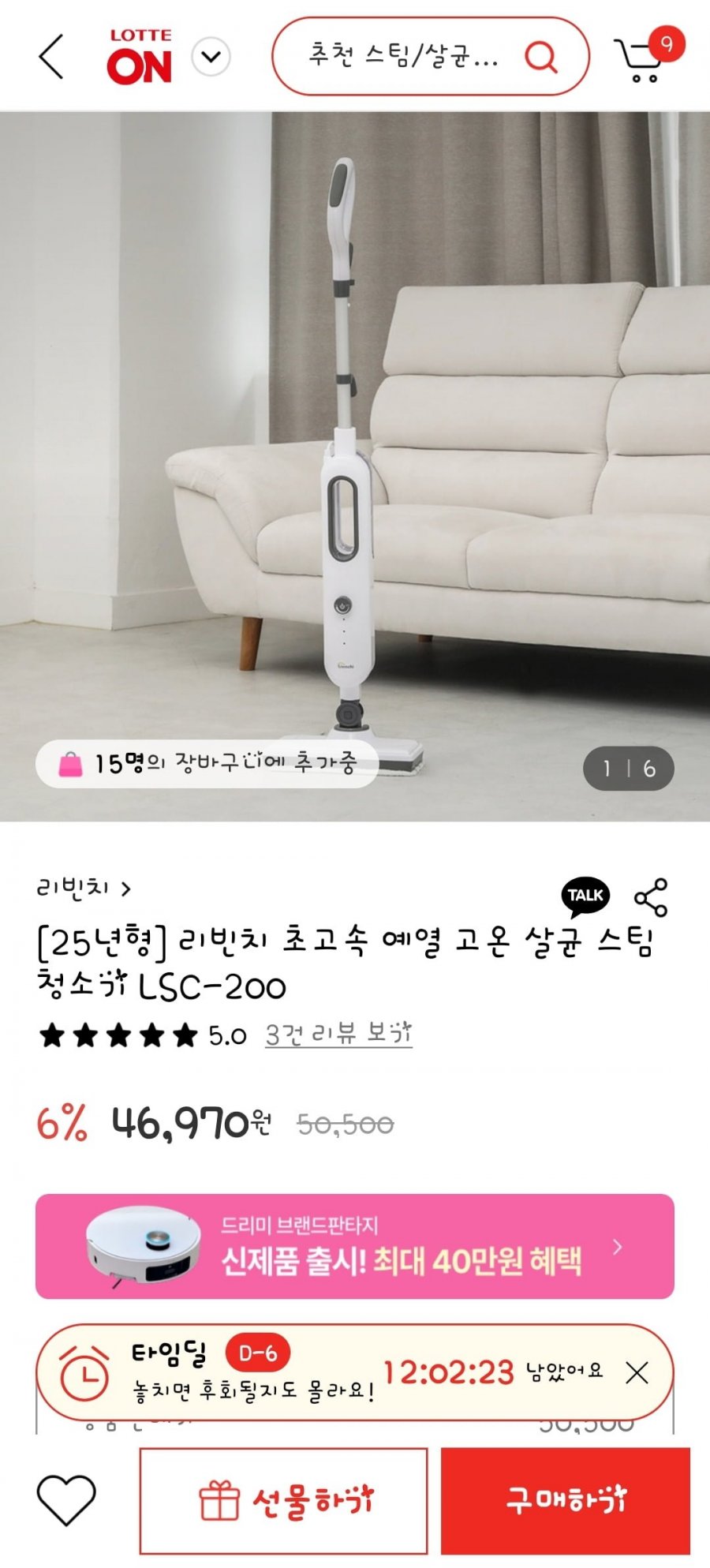
Task: Dismiss the 타임딜 countdown banner
Action: tap(637, 1373)
